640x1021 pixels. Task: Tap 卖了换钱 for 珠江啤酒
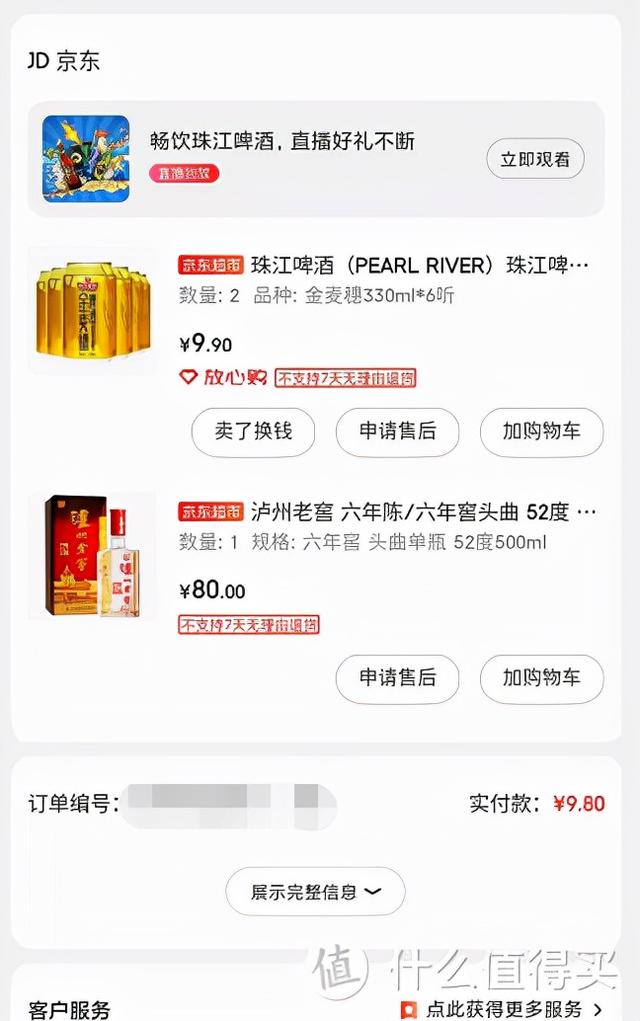click(253, 432)
